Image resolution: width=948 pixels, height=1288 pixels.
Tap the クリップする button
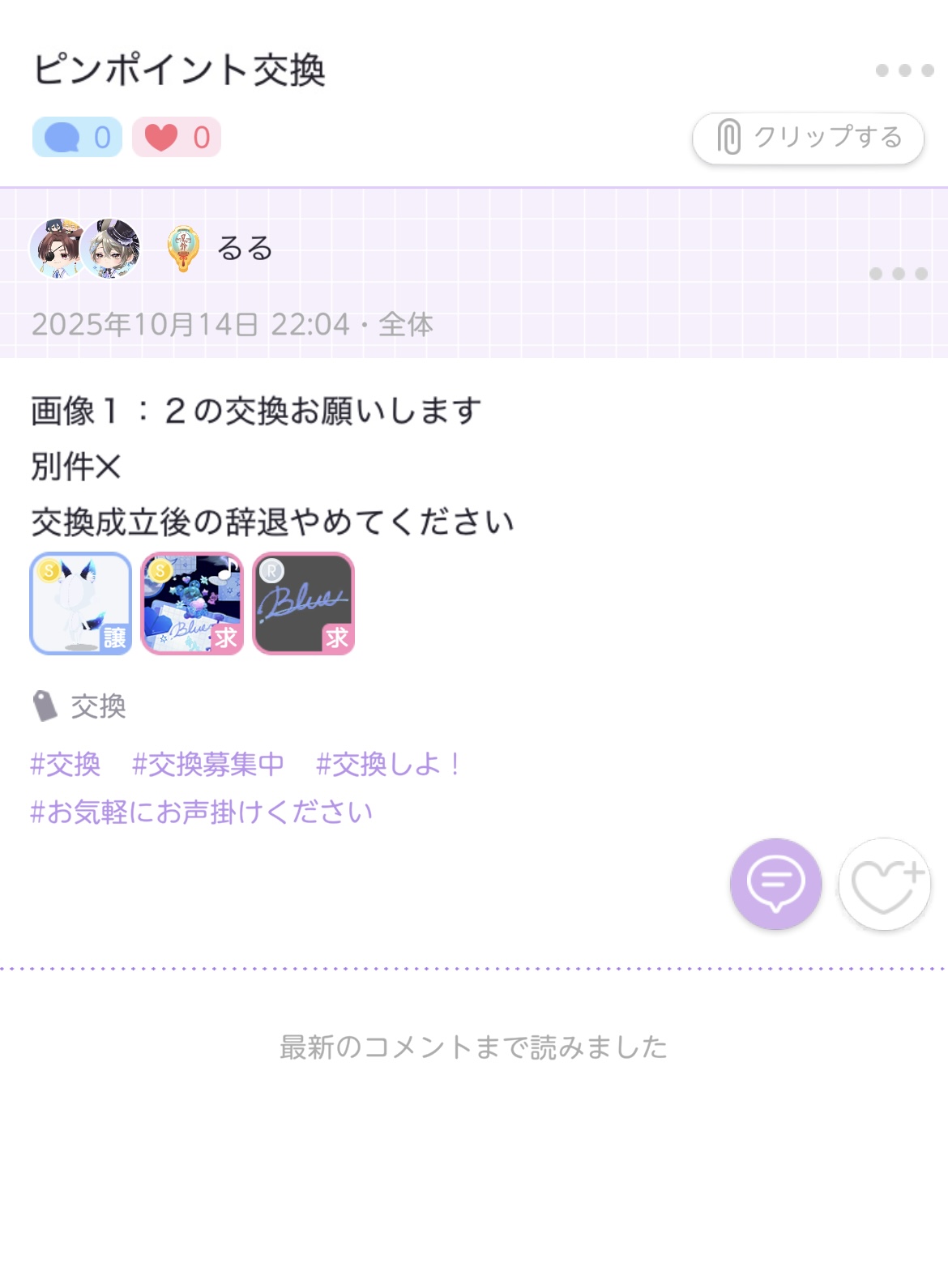(808, 139)
